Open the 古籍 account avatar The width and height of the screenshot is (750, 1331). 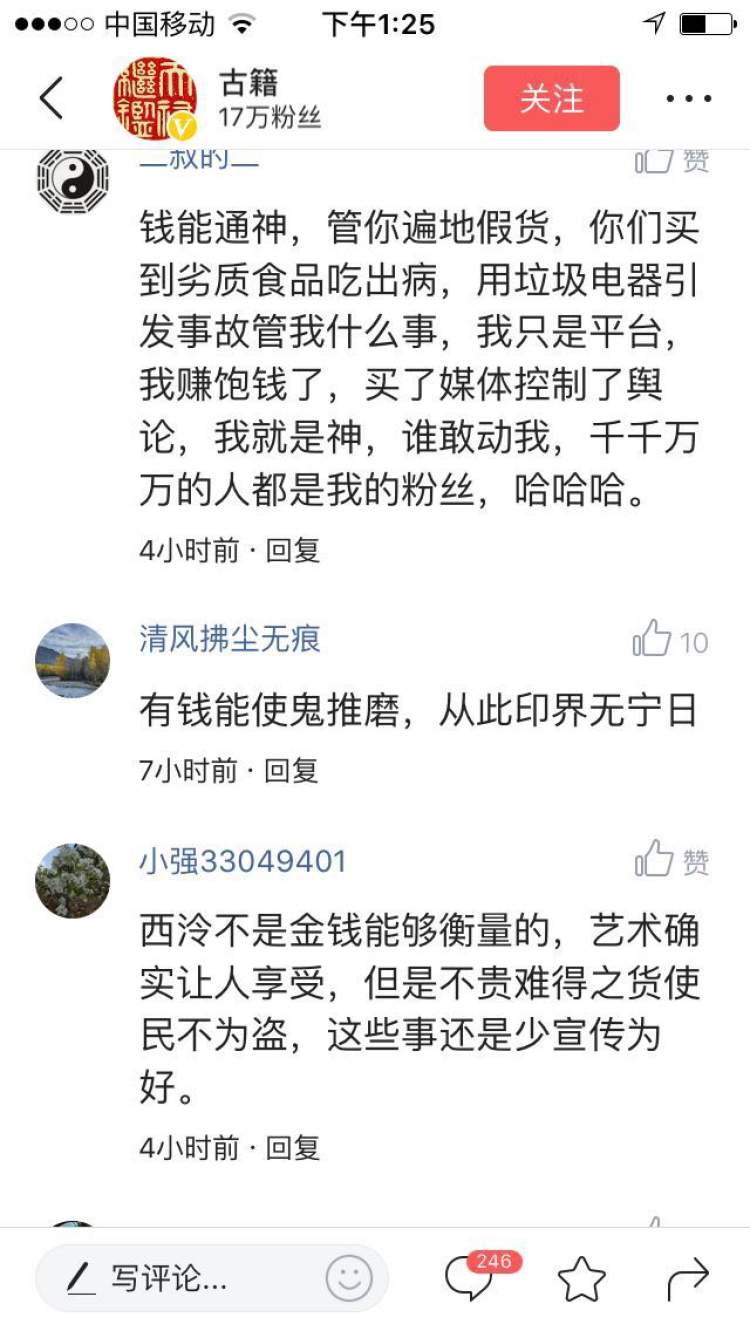155,98
